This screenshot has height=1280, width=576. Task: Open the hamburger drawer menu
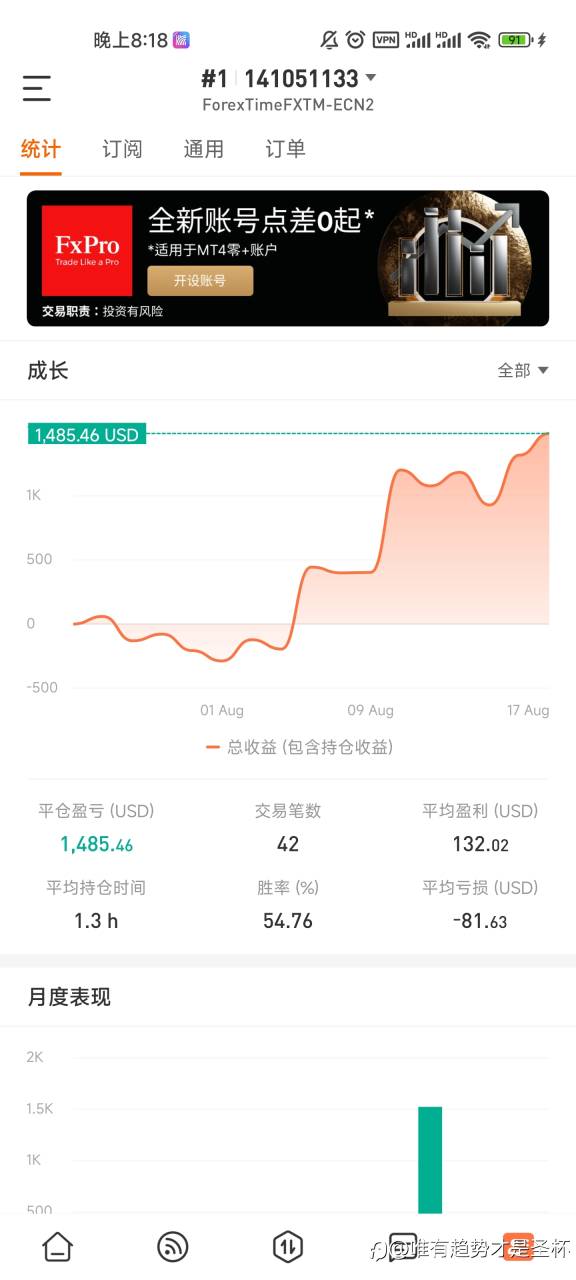pyautogui.click(x=37, y=88)
